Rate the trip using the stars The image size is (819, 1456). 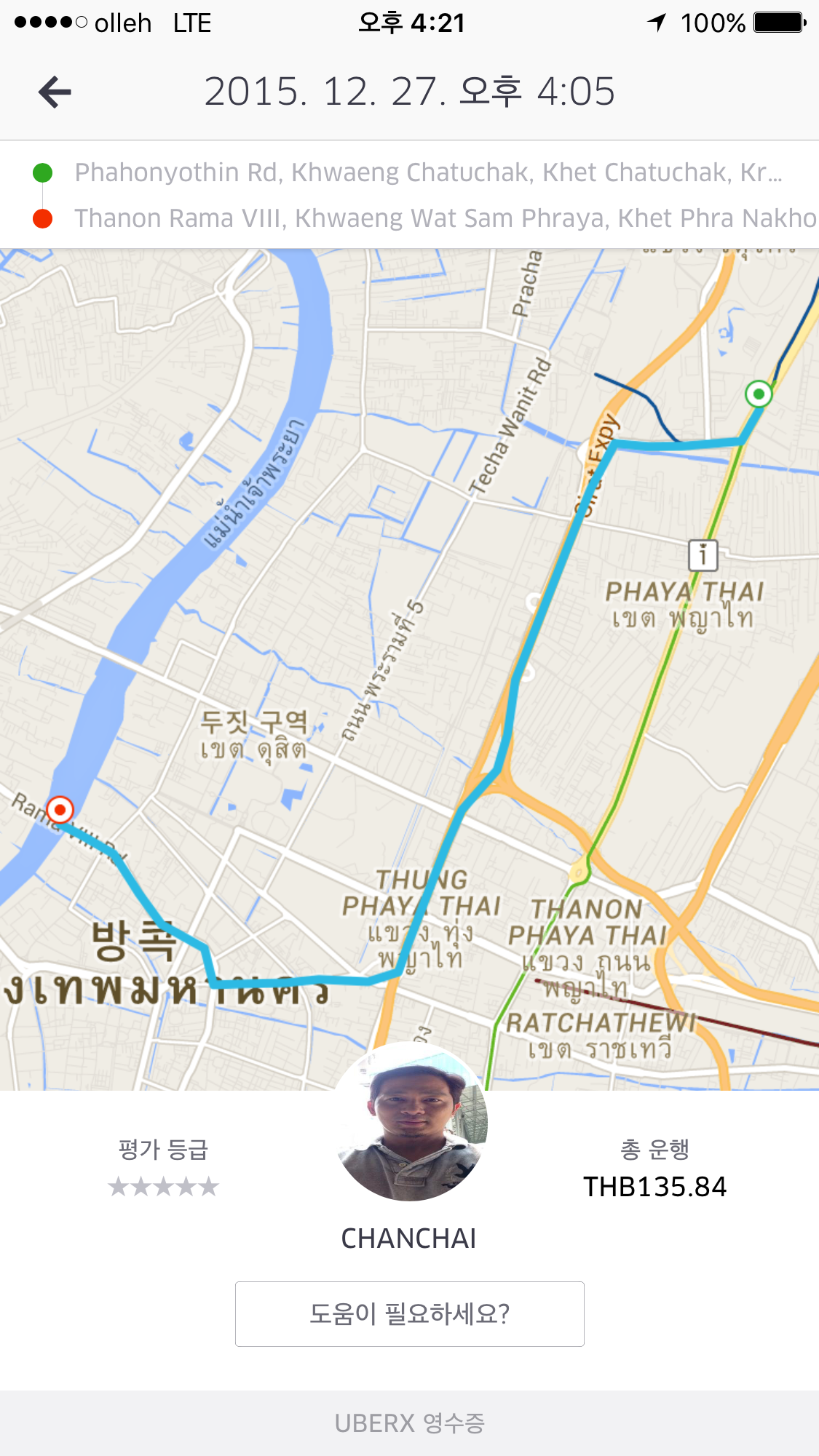(163, 1187)
